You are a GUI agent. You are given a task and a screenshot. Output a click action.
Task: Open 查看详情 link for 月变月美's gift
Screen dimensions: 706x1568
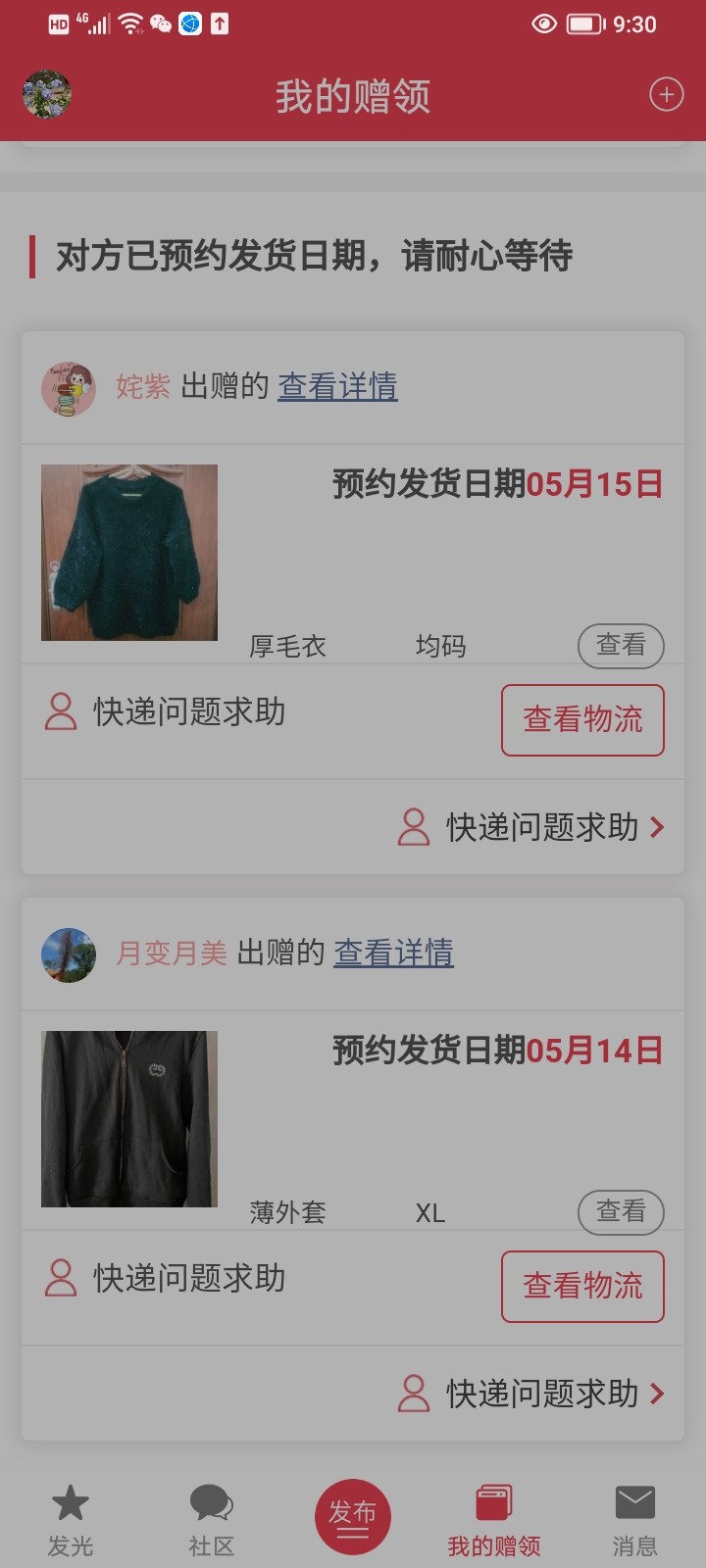point(393,953)
